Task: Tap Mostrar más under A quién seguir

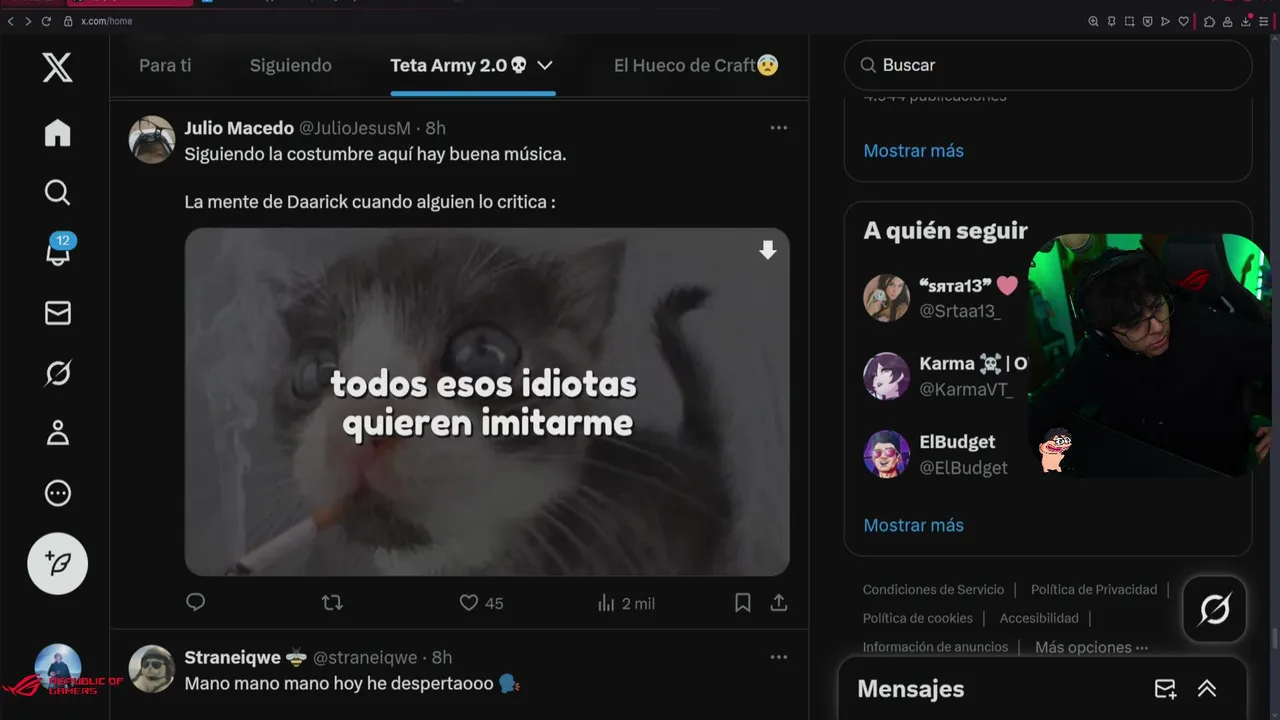Action: point(913,525)
